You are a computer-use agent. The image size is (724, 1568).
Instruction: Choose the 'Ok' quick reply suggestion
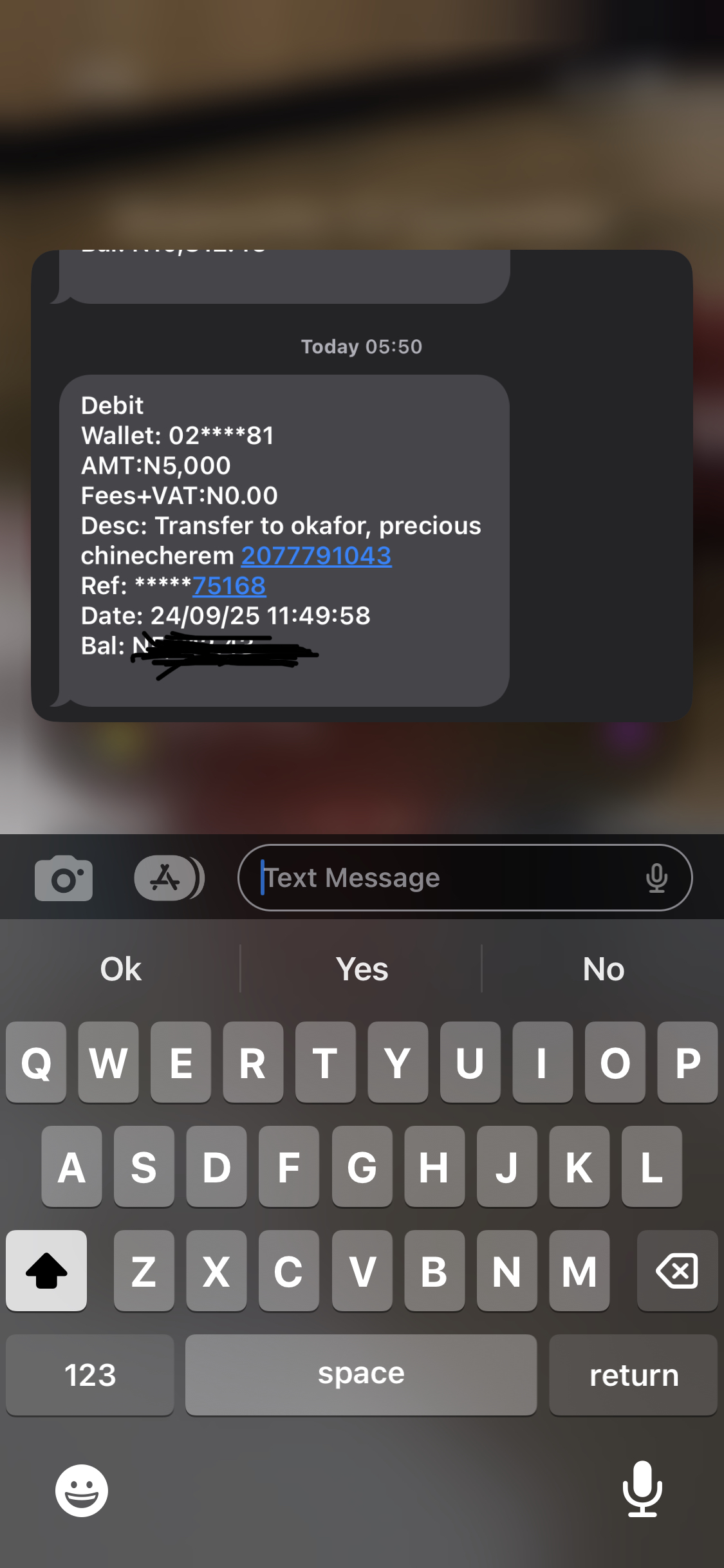click(x=120, y=969)
